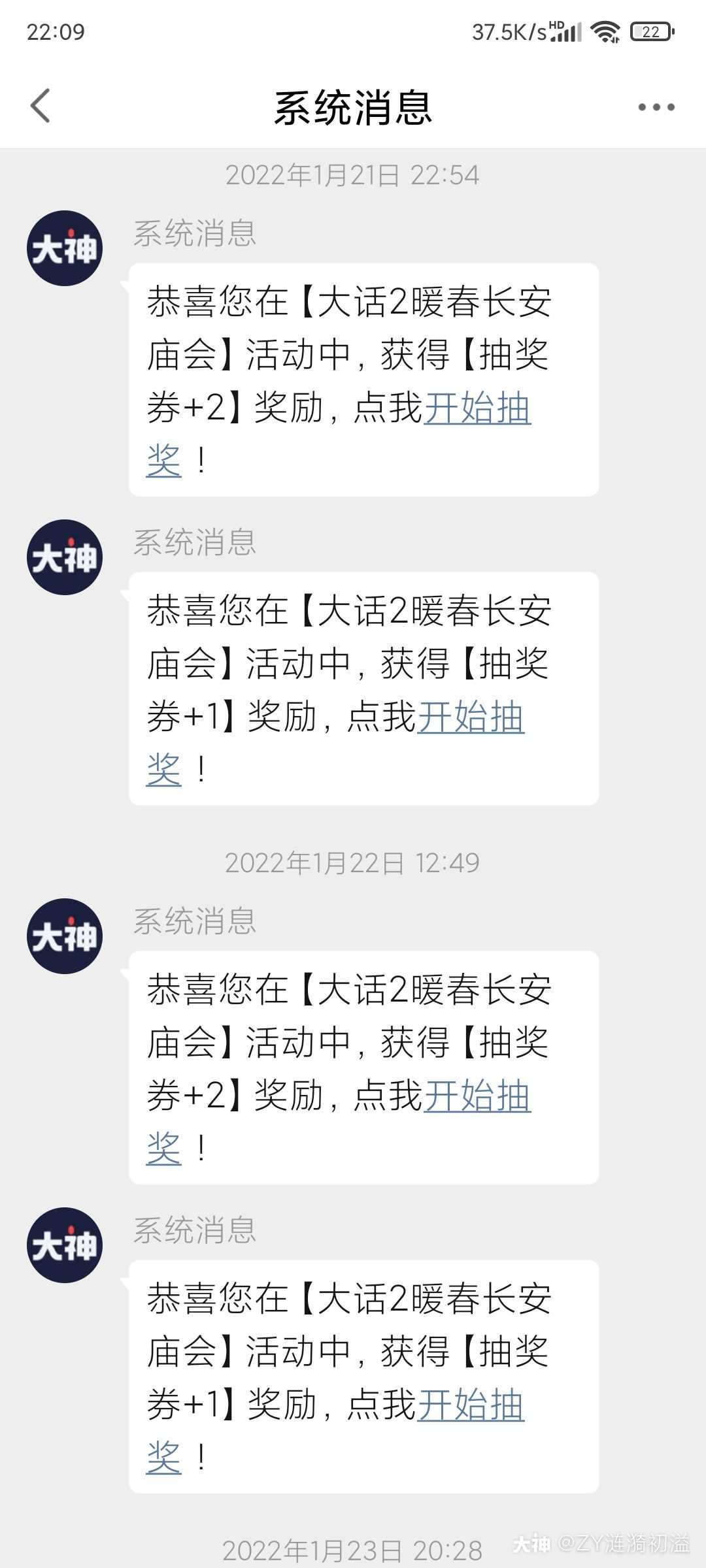The width and height of the screenshot is (706, 1568).
Task: Tap the 大神 avatar from January 22
Action: 65,934
